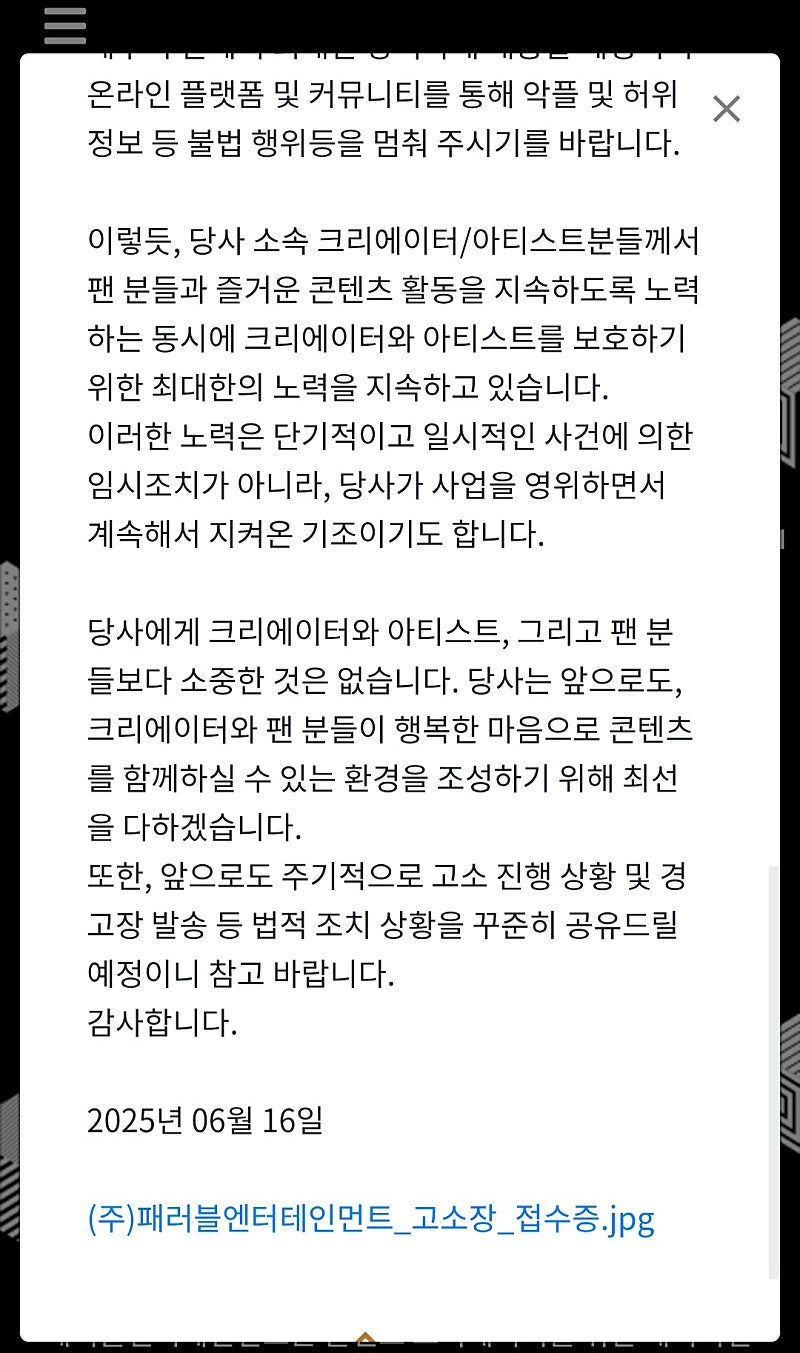
Task: Open the hamburger drawer menu
Action: 65,26
